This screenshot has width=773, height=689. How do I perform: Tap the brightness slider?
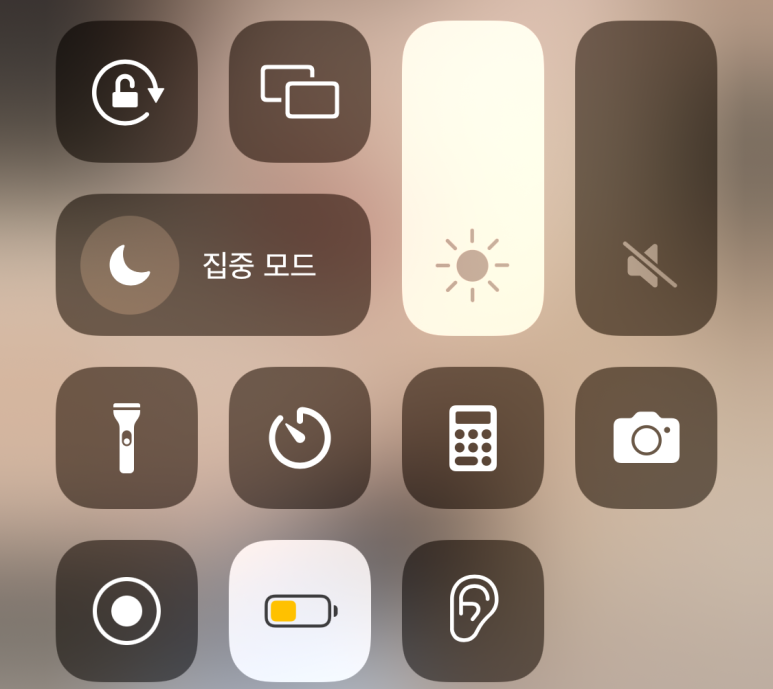[x=472, y=178]
